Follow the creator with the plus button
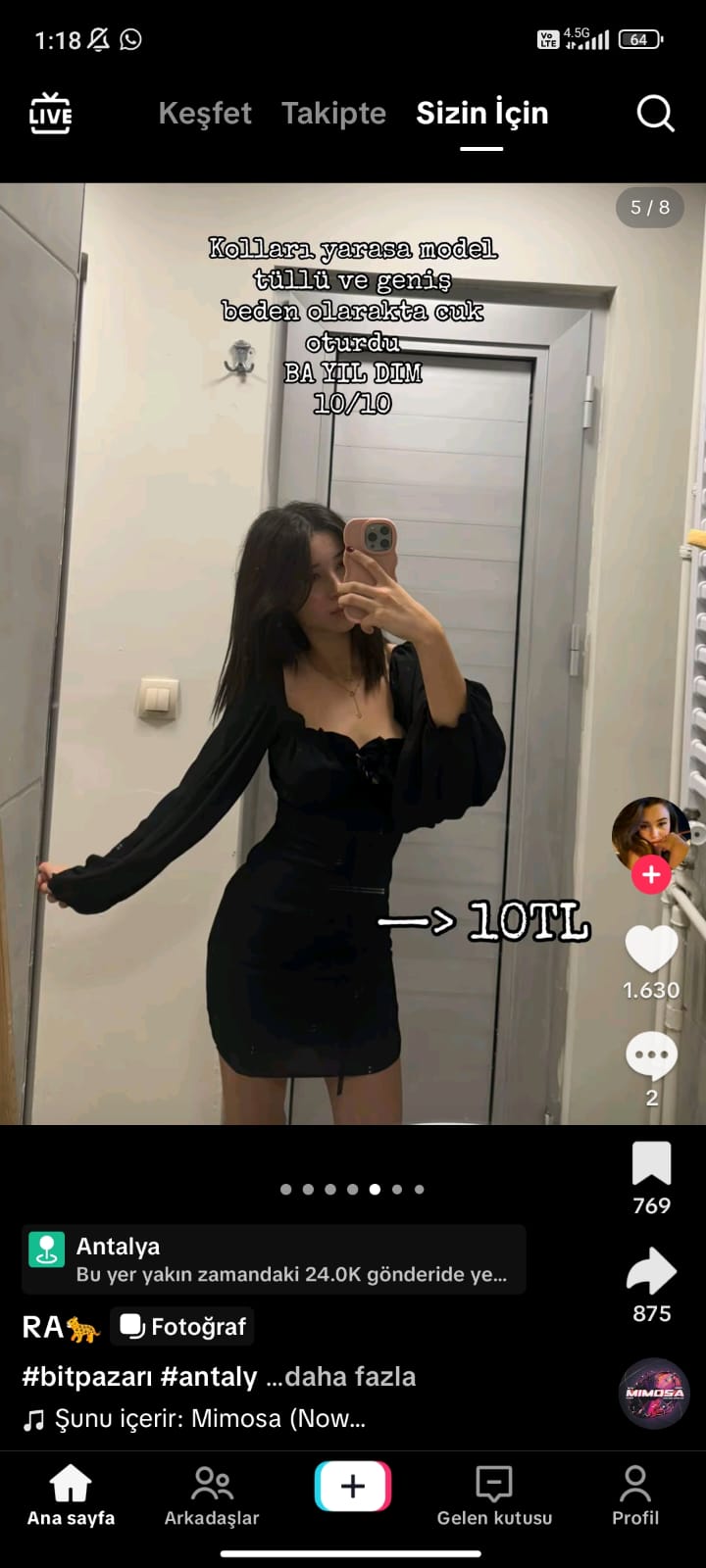 pyautogui.click(x=651, y=874)
